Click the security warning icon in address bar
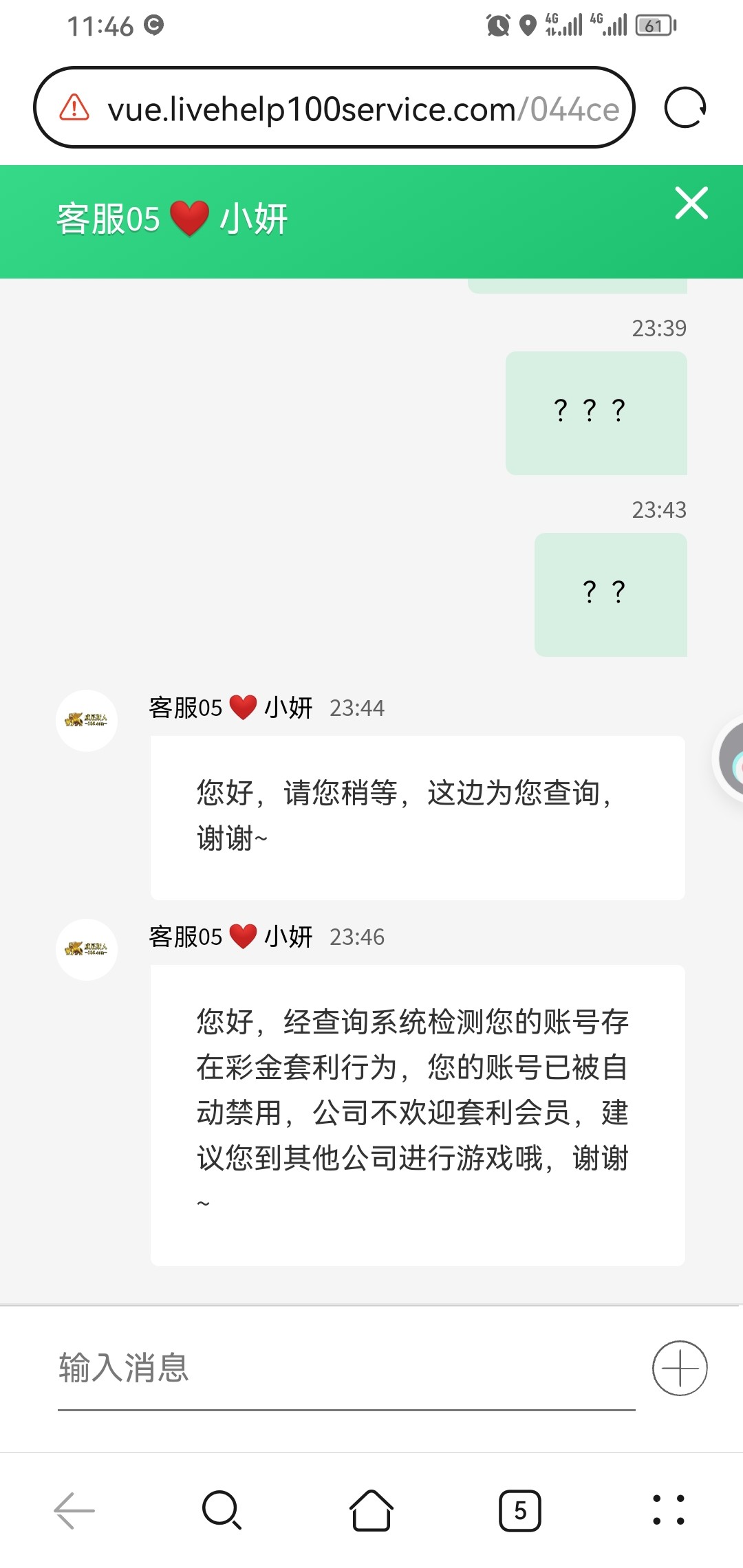Viewport: 743px width, 1568px height. coord(74,108)
